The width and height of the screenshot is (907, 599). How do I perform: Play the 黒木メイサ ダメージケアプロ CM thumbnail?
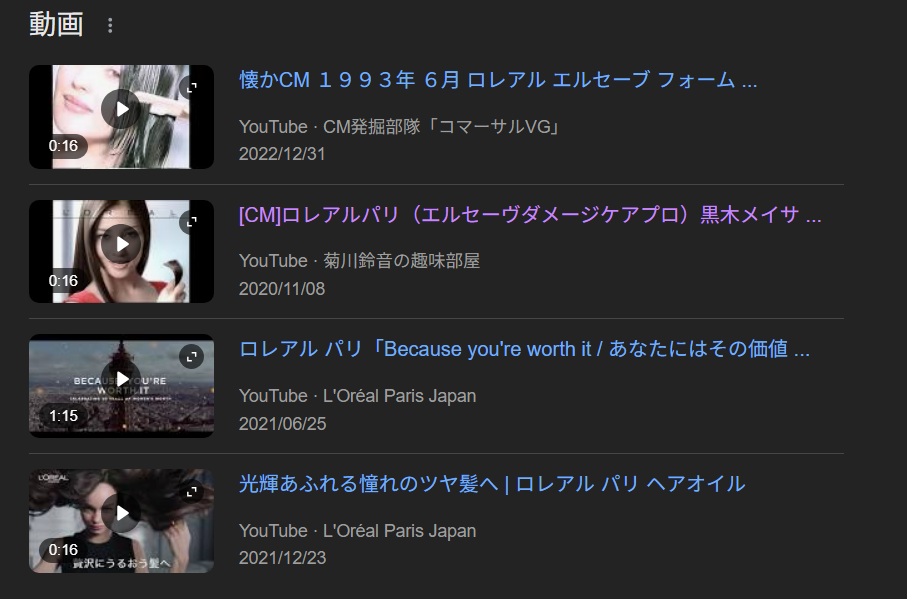tap(121, 243)
